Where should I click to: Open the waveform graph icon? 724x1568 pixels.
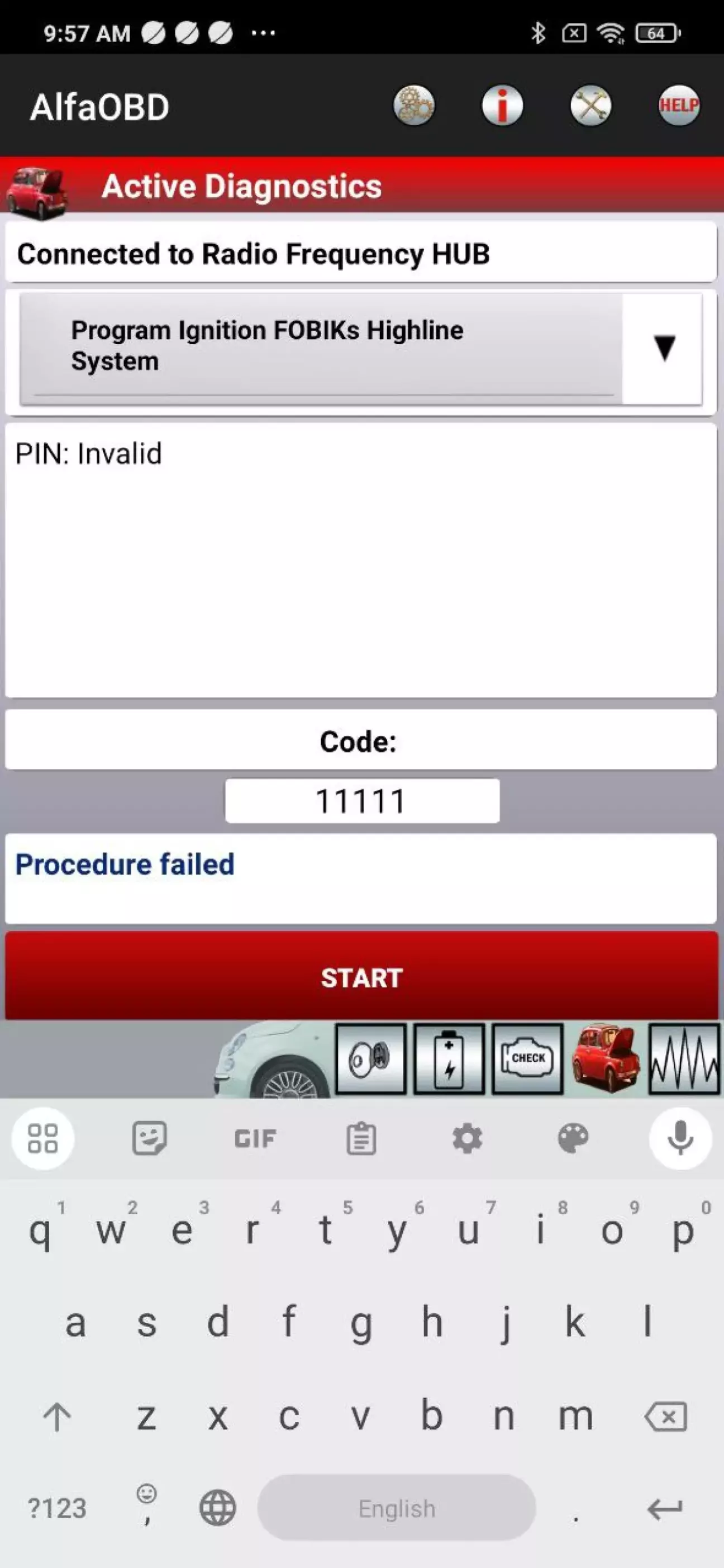pyautogui.click(x=684, y=1059)
